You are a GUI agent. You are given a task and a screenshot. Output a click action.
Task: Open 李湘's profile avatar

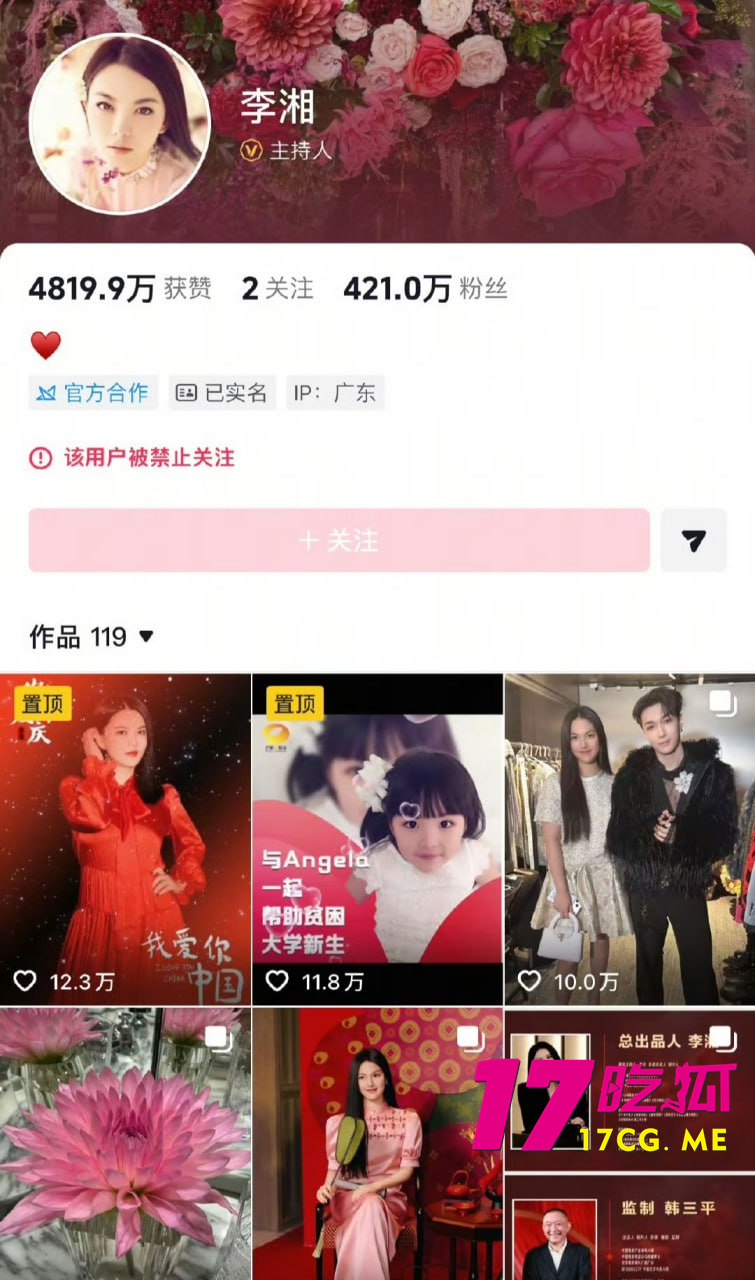(120, 124)
